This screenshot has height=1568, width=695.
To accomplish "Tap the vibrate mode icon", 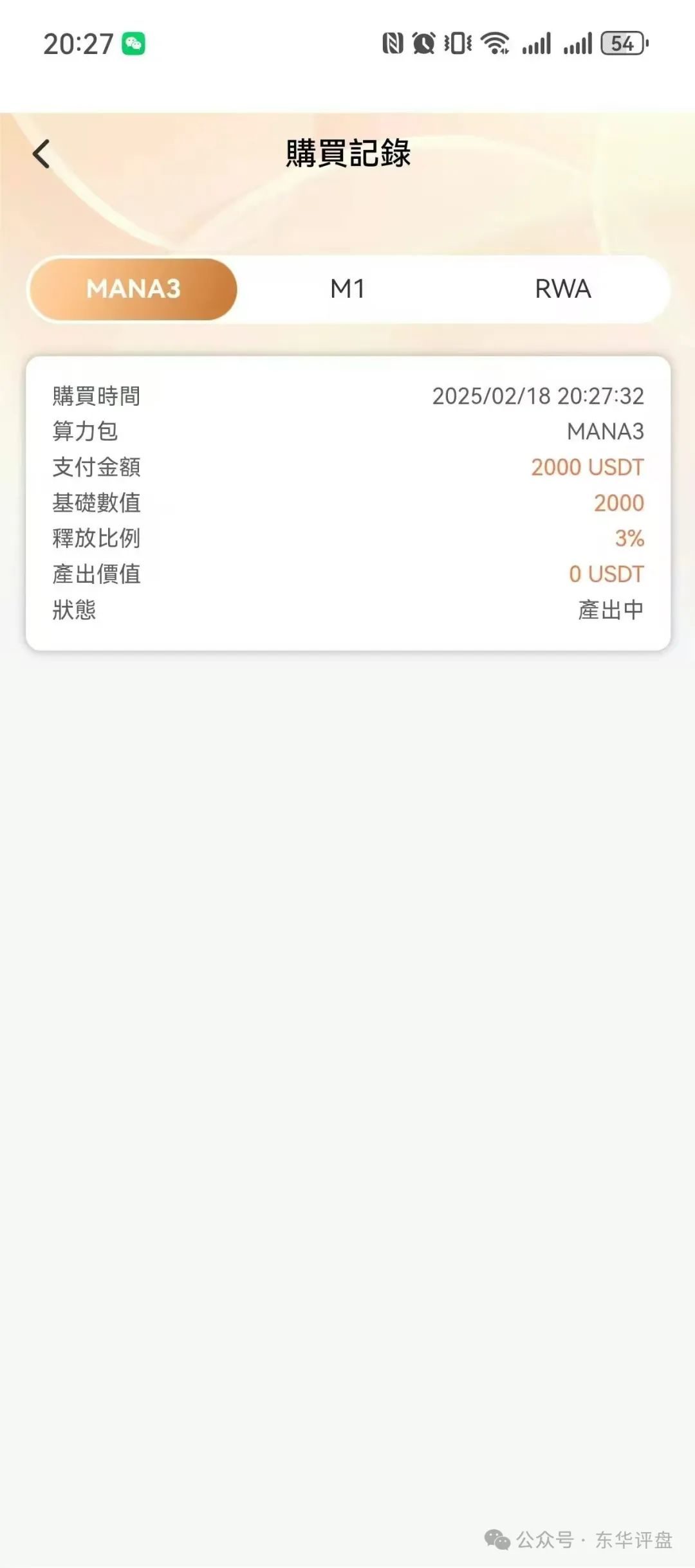I will [458, 42].
